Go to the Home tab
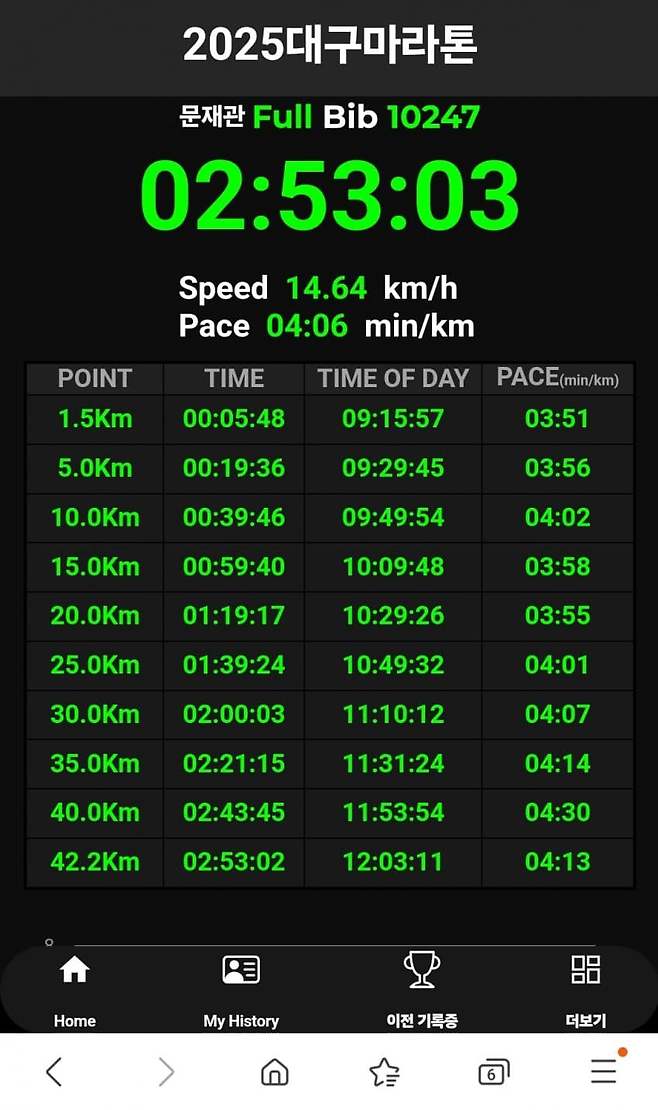 (x=75, y=987)
